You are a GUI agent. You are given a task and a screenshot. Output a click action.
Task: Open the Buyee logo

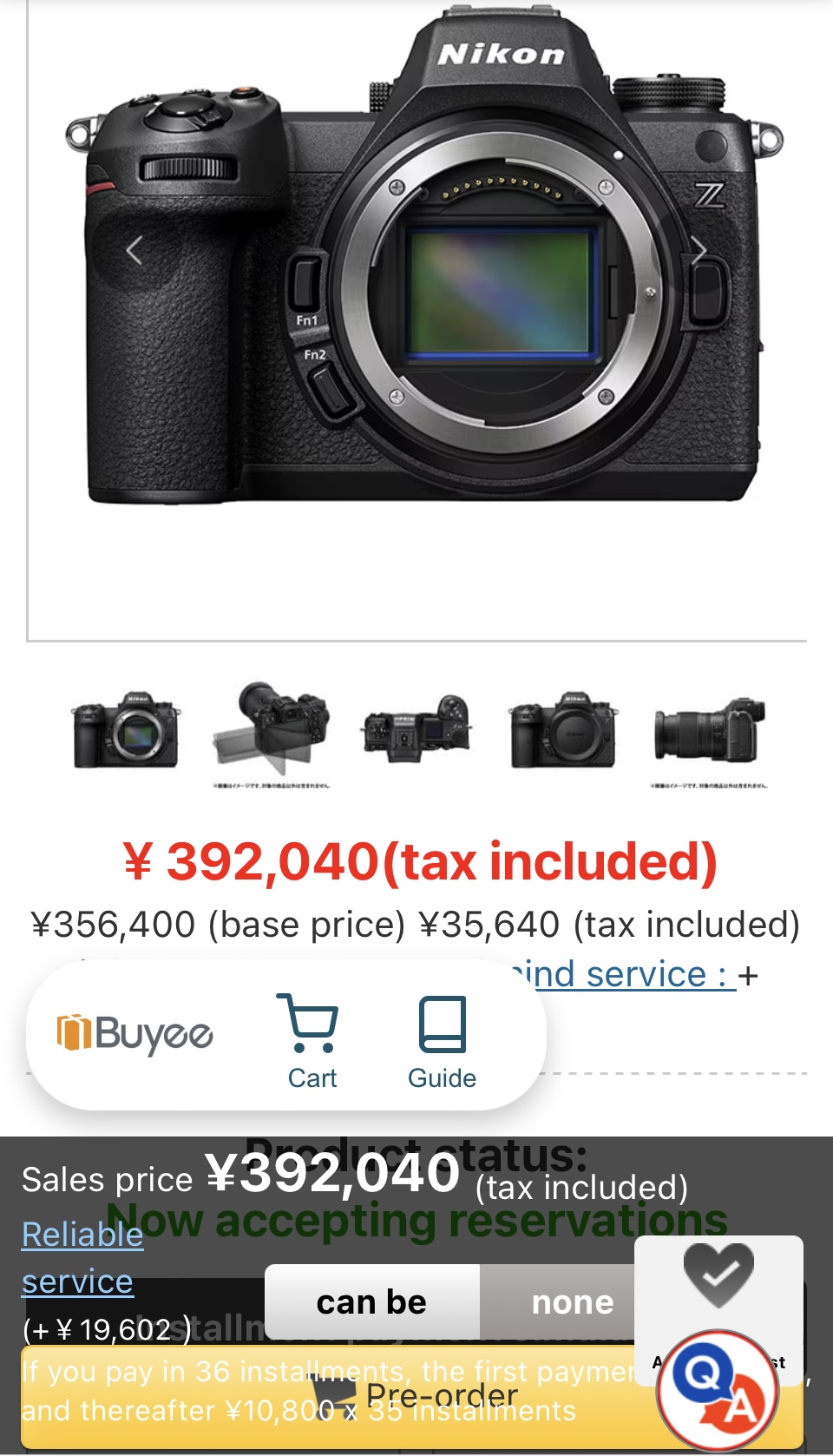[134, 1033]
